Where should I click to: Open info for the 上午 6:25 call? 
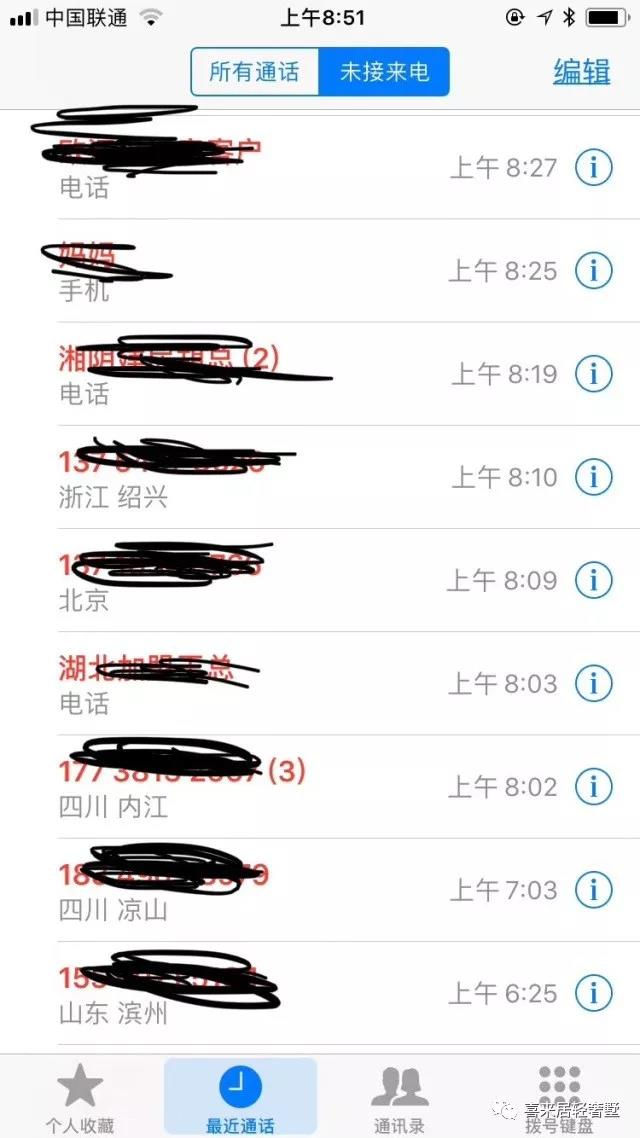tap(594, 993)
